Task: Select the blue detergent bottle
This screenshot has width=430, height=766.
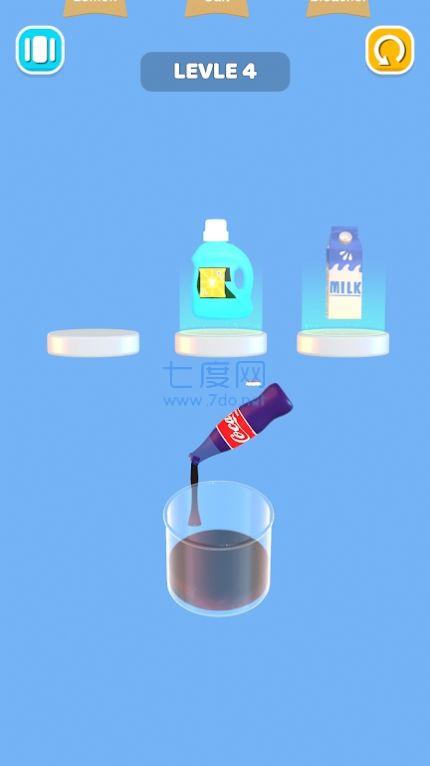Action: 222,269
